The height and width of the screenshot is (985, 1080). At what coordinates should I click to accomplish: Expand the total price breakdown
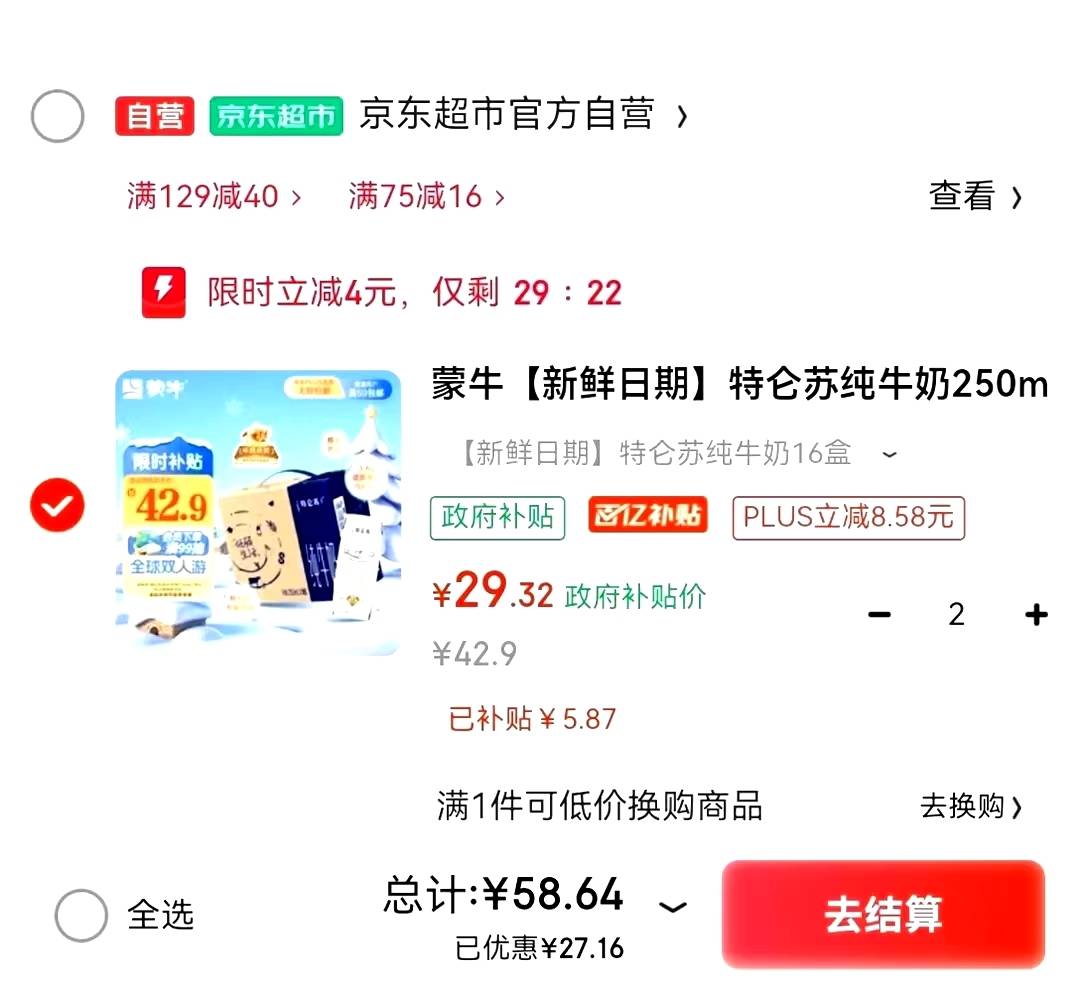click(673, 907)
